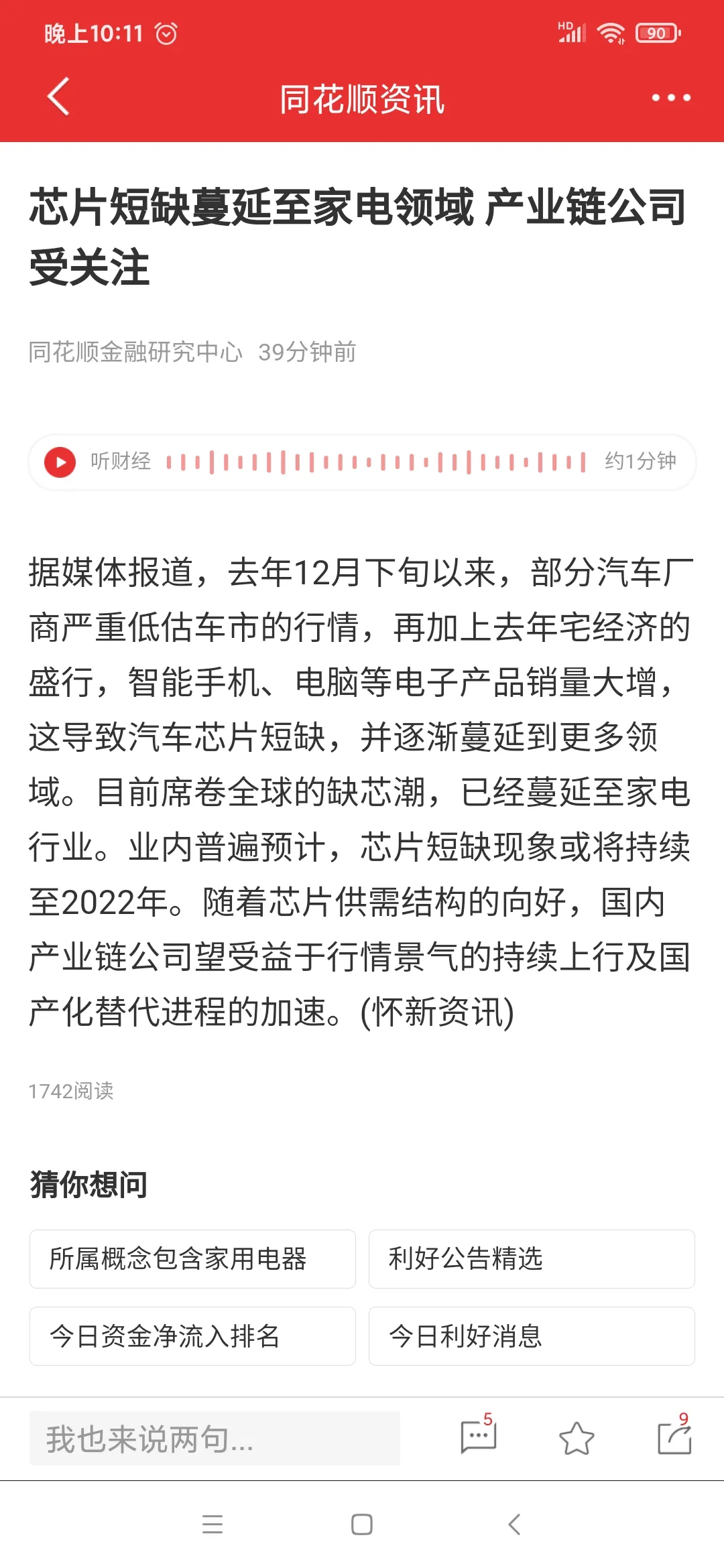Screen dimensions: 724x1568
Task: Go to the system home screen
Action: (362, 1524)
